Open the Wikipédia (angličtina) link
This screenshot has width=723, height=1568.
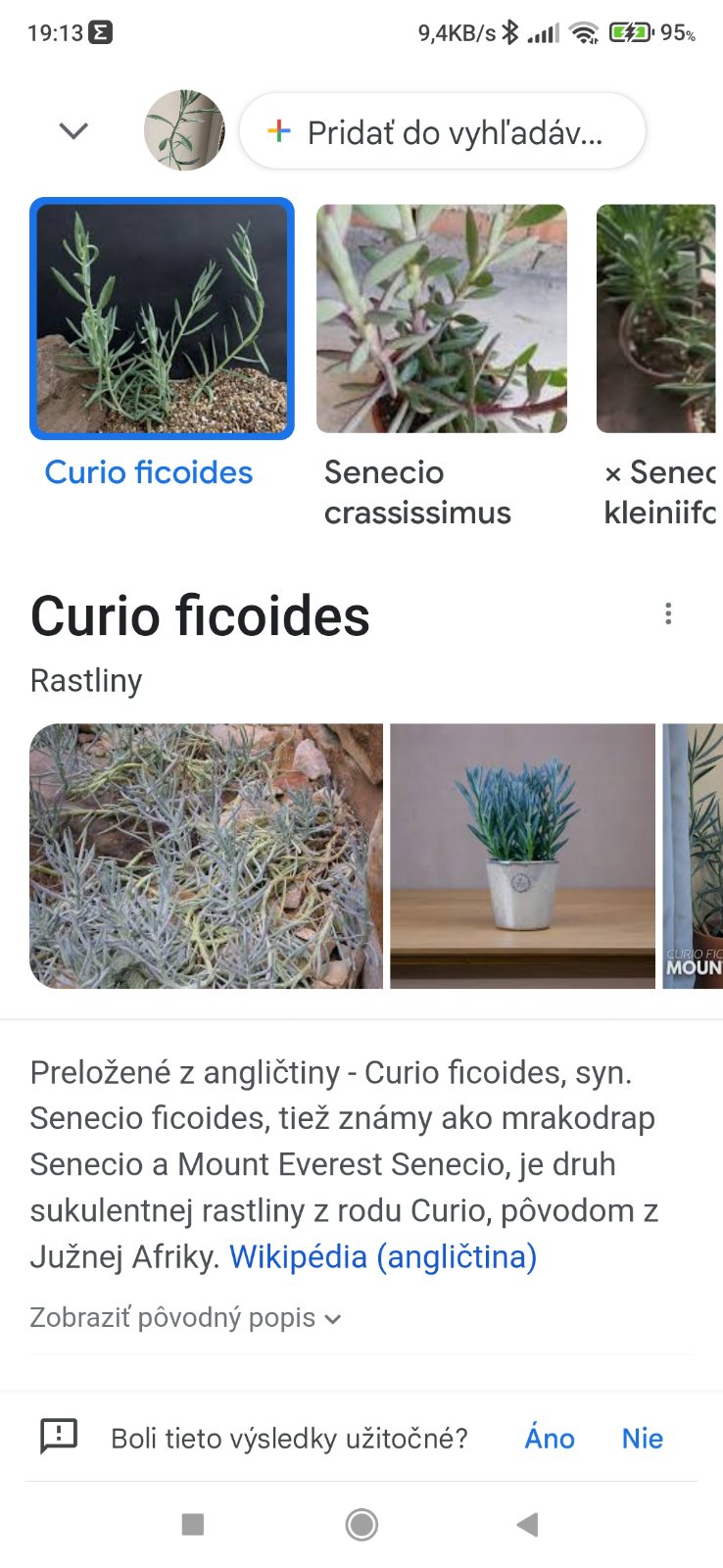tap(383, 1256)
